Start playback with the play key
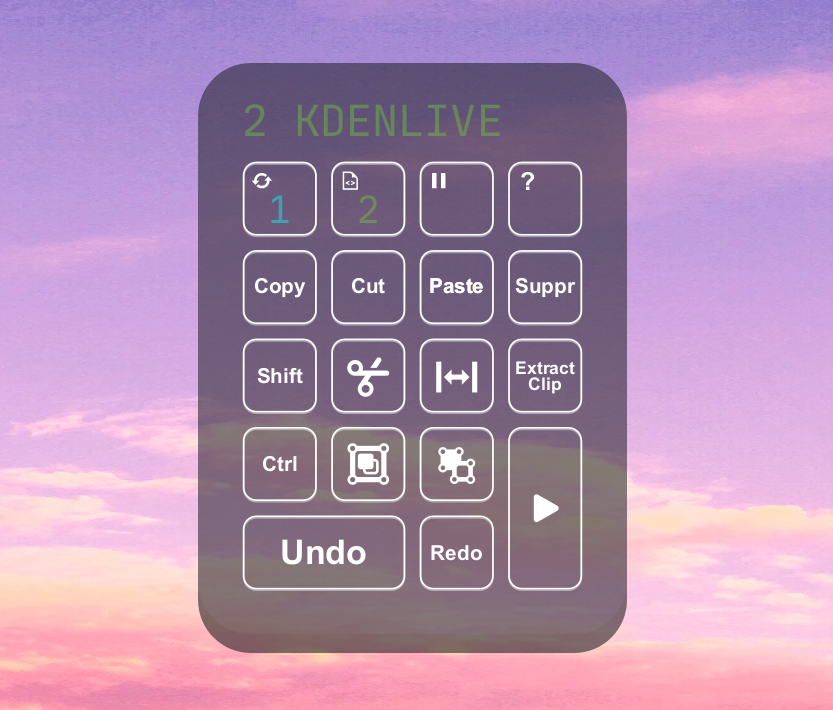 coord(545,509)
